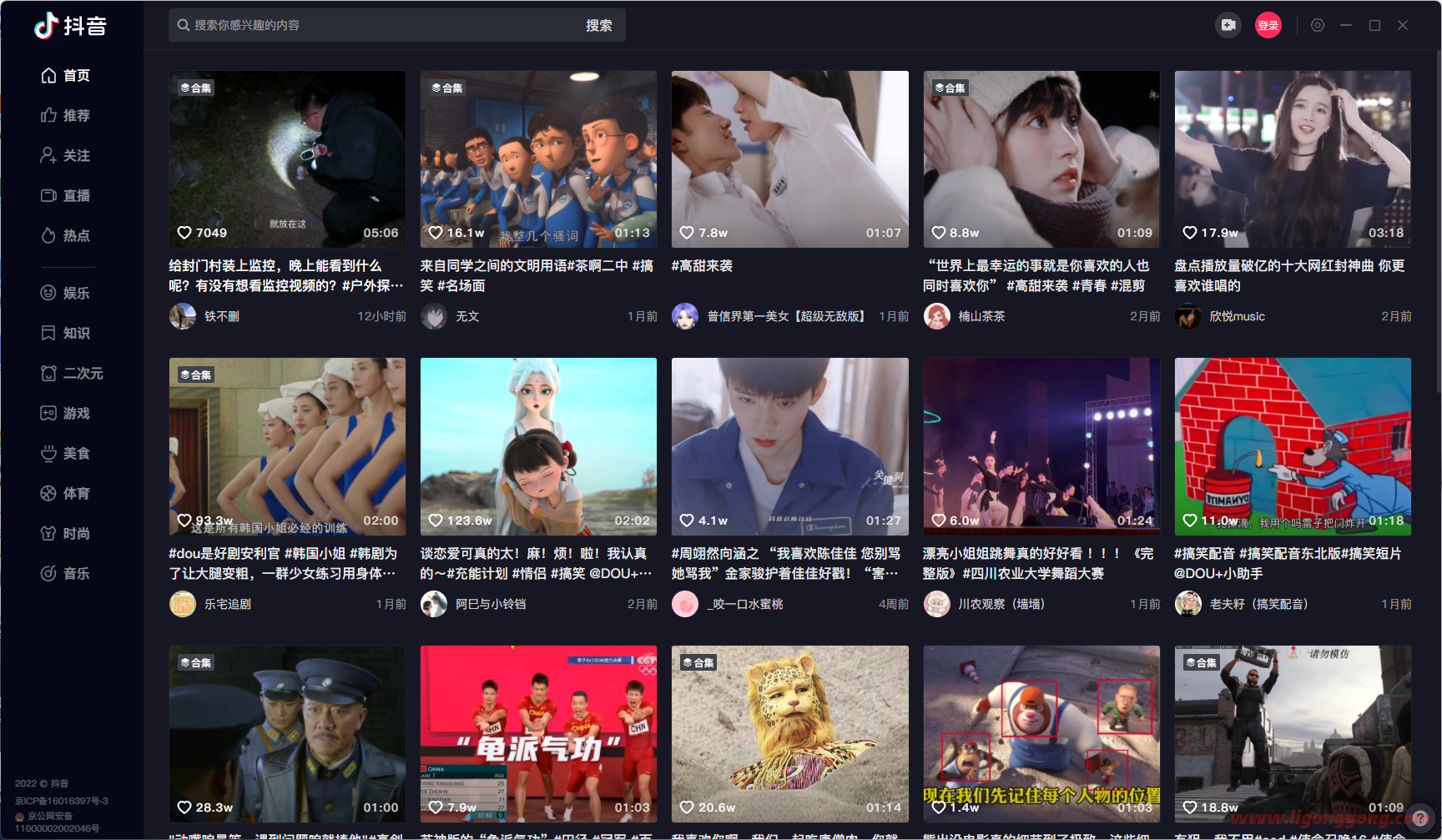
Task: Tap the red 登录 login button
Action: (x=1268, y=25)
